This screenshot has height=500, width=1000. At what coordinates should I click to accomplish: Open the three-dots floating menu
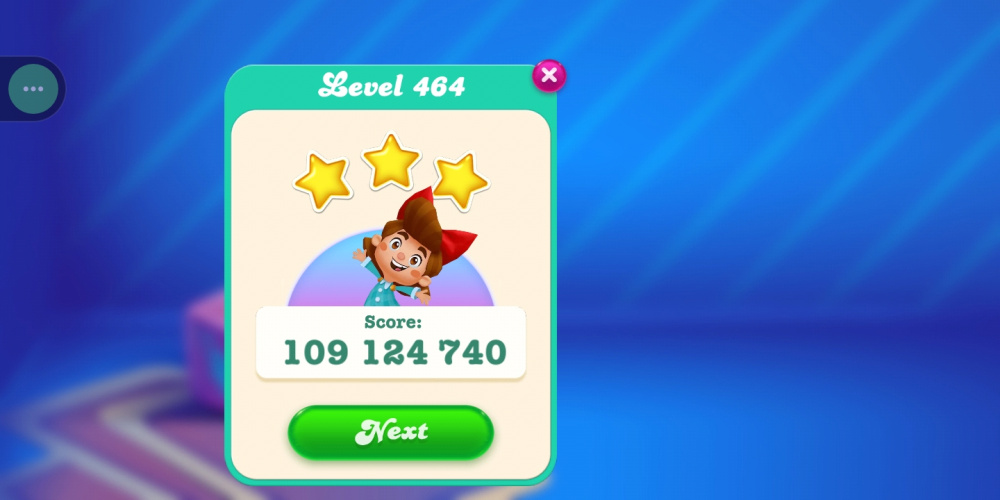click(x=33, y=89)
